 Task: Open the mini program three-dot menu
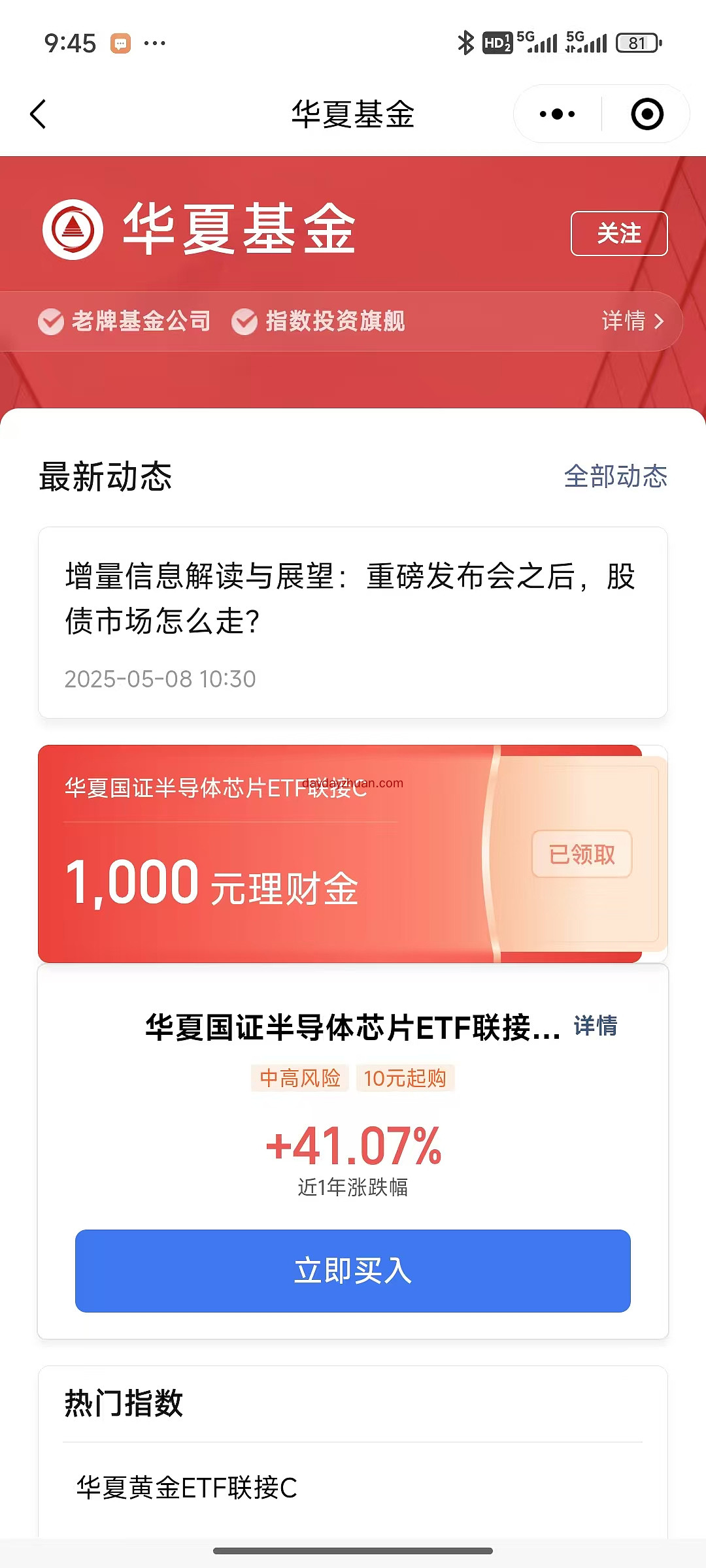click(558, 114)
